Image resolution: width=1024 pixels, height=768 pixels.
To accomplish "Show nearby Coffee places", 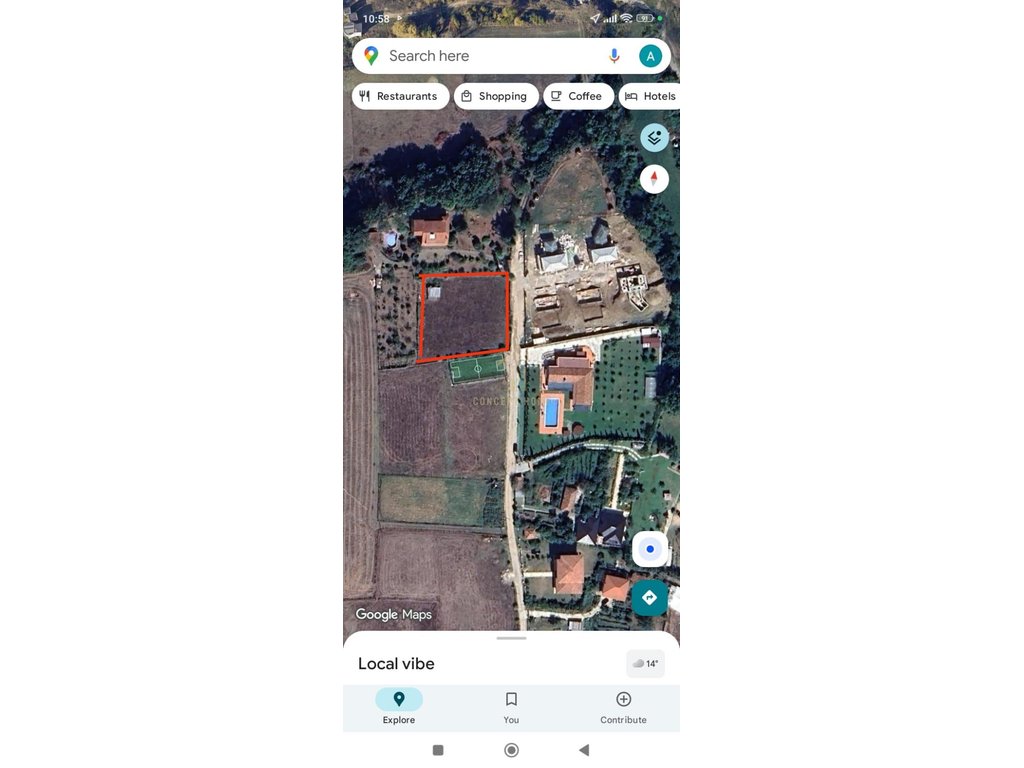I will (x=578, y=96).
